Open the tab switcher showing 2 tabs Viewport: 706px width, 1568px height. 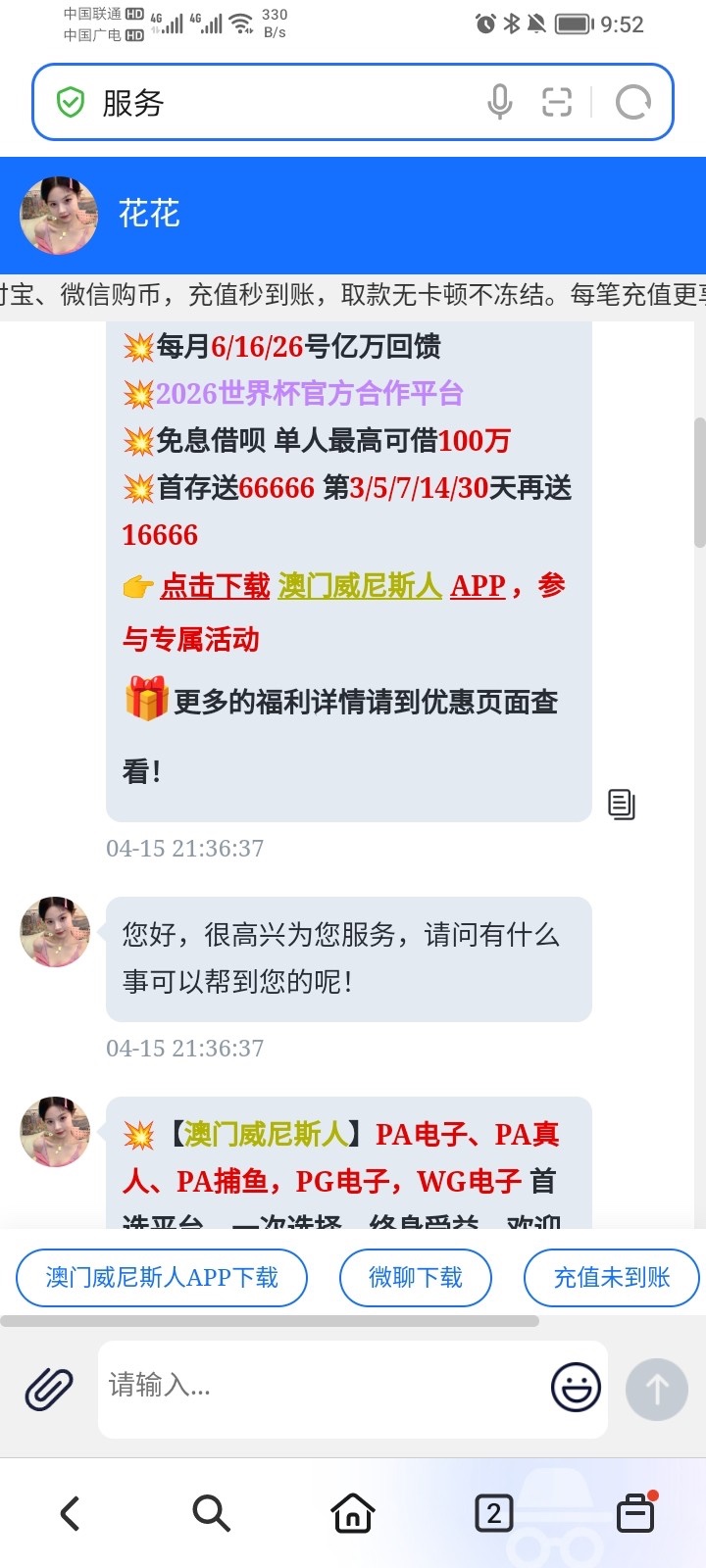click(x=494, y=1513)
